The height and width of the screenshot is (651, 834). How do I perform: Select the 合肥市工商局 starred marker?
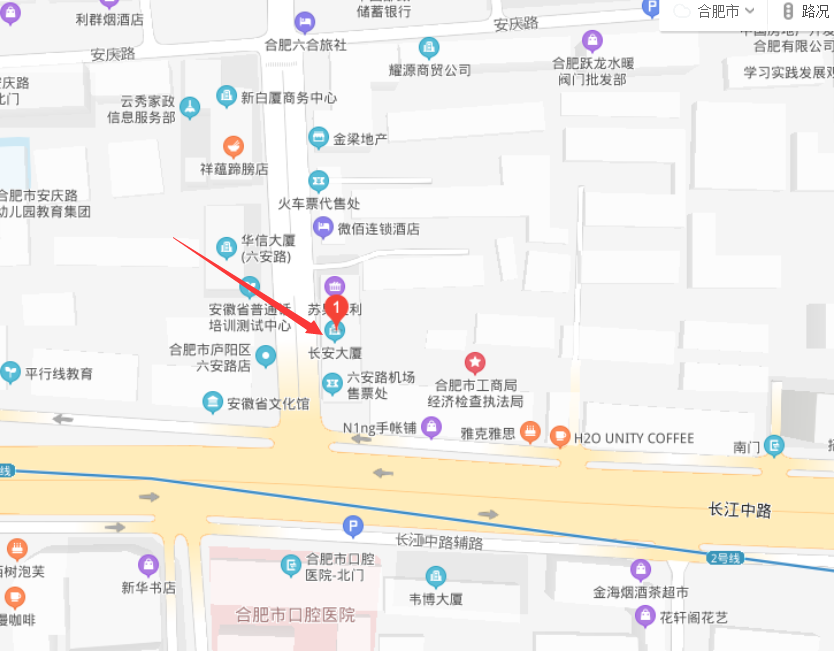coord(476,362)
